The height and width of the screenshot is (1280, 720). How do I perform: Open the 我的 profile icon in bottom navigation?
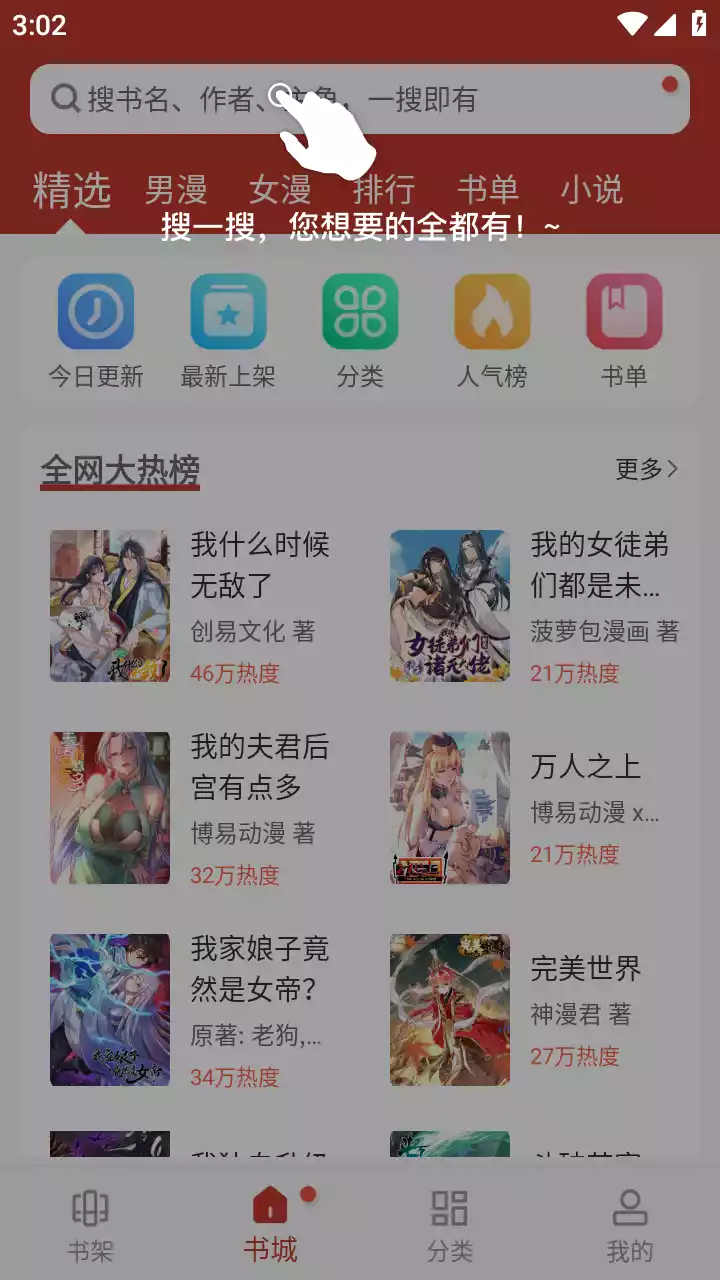coord(630,1208)
